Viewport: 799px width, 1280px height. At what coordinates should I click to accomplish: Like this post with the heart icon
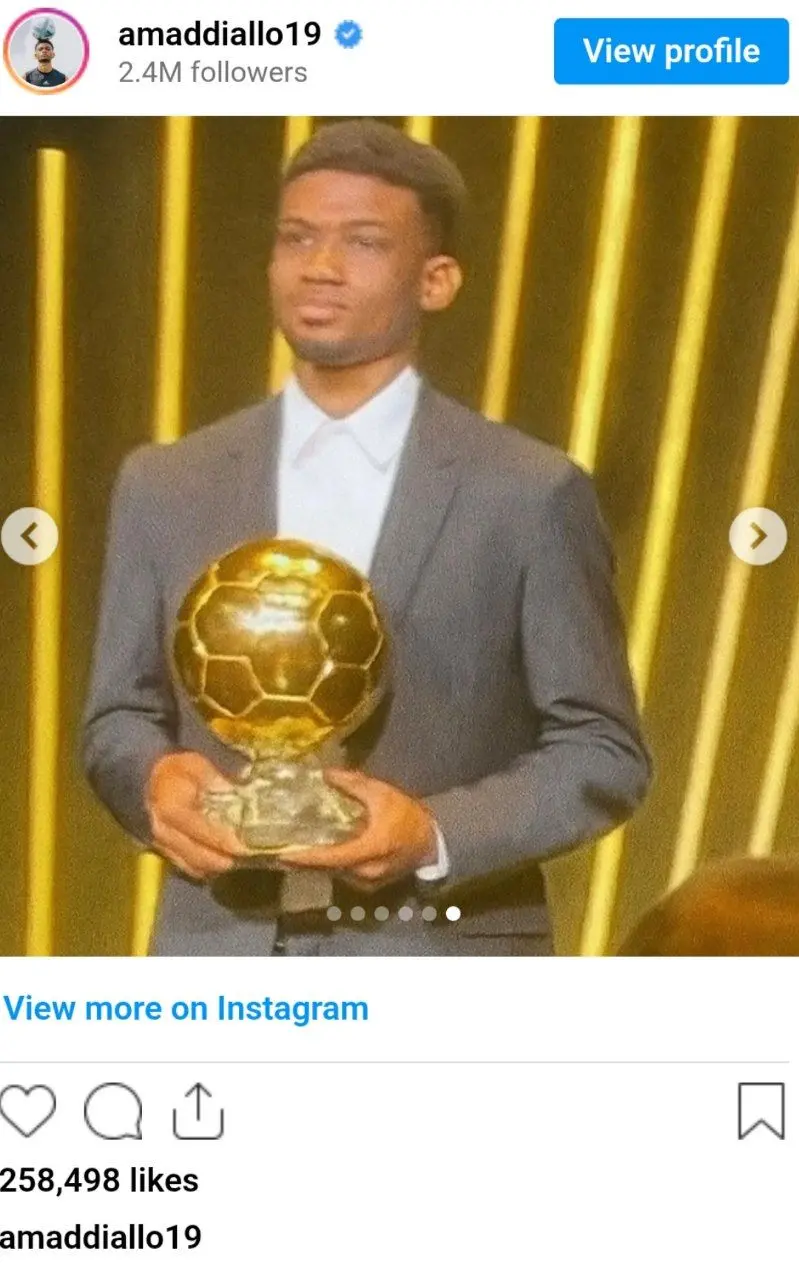[27, 1111]
